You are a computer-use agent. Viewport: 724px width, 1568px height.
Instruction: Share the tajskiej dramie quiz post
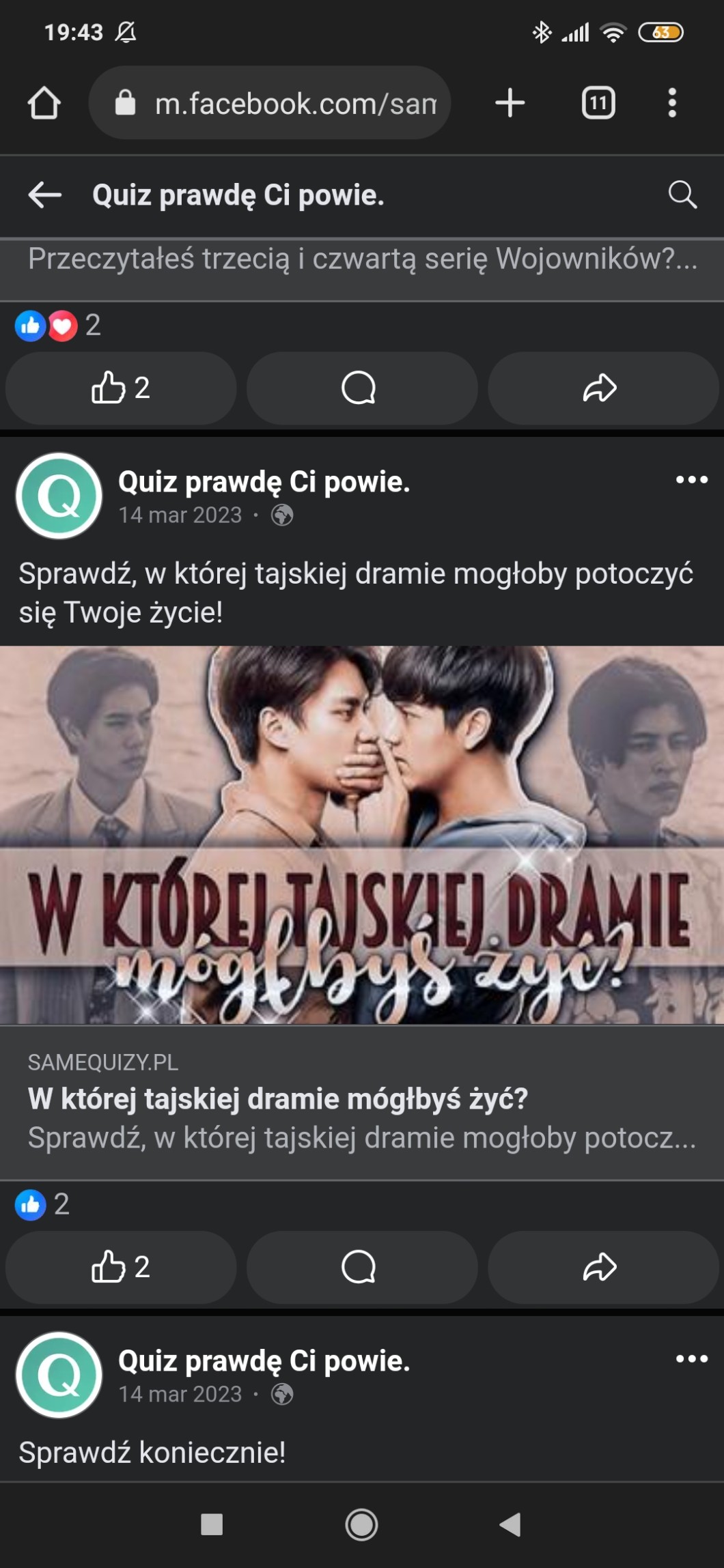coord(601,1268)
